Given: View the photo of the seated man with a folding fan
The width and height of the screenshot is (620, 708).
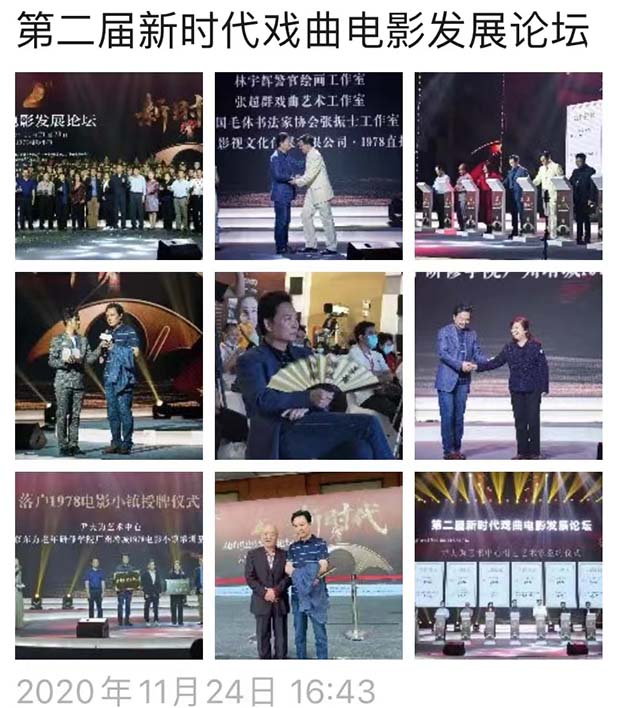Looking at the screenshot, I should pos(308,365).
